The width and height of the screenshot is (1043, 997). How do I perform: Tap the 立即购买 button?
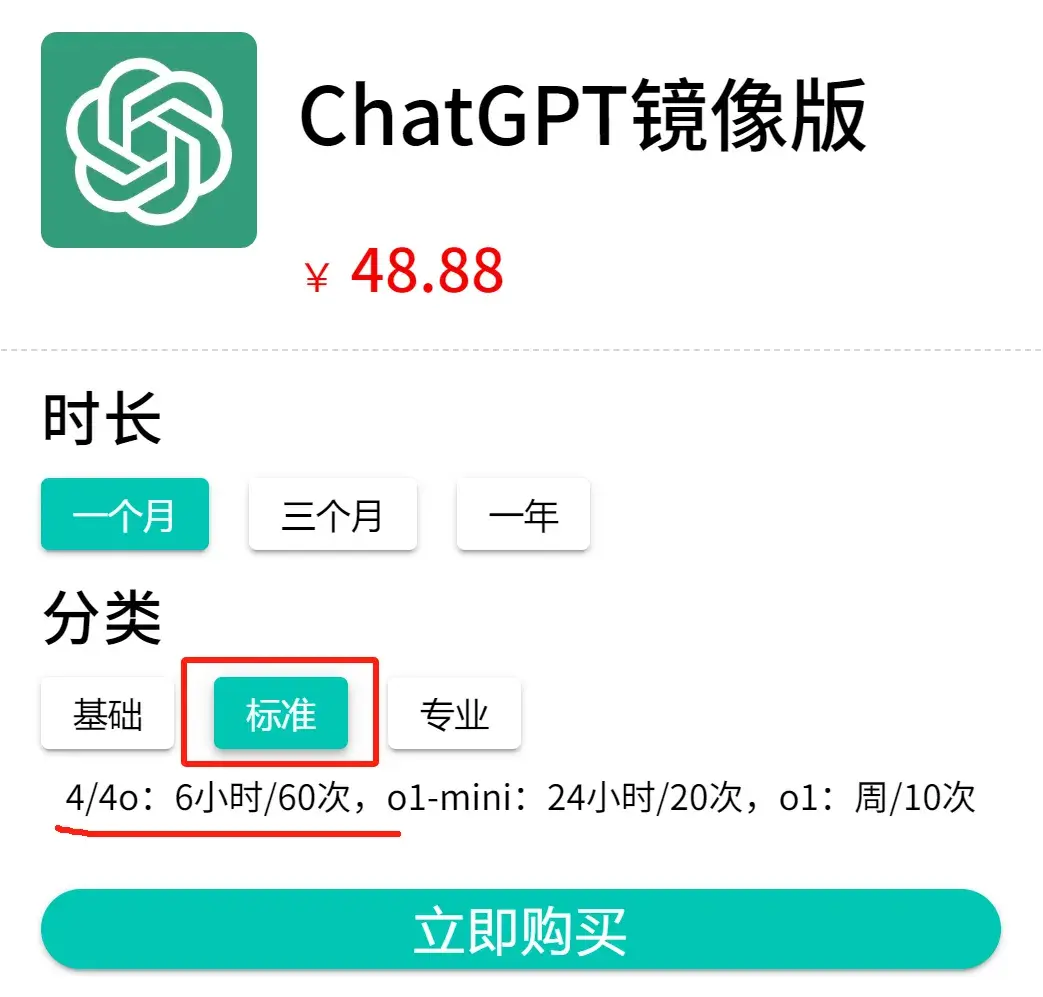[520, 930]
